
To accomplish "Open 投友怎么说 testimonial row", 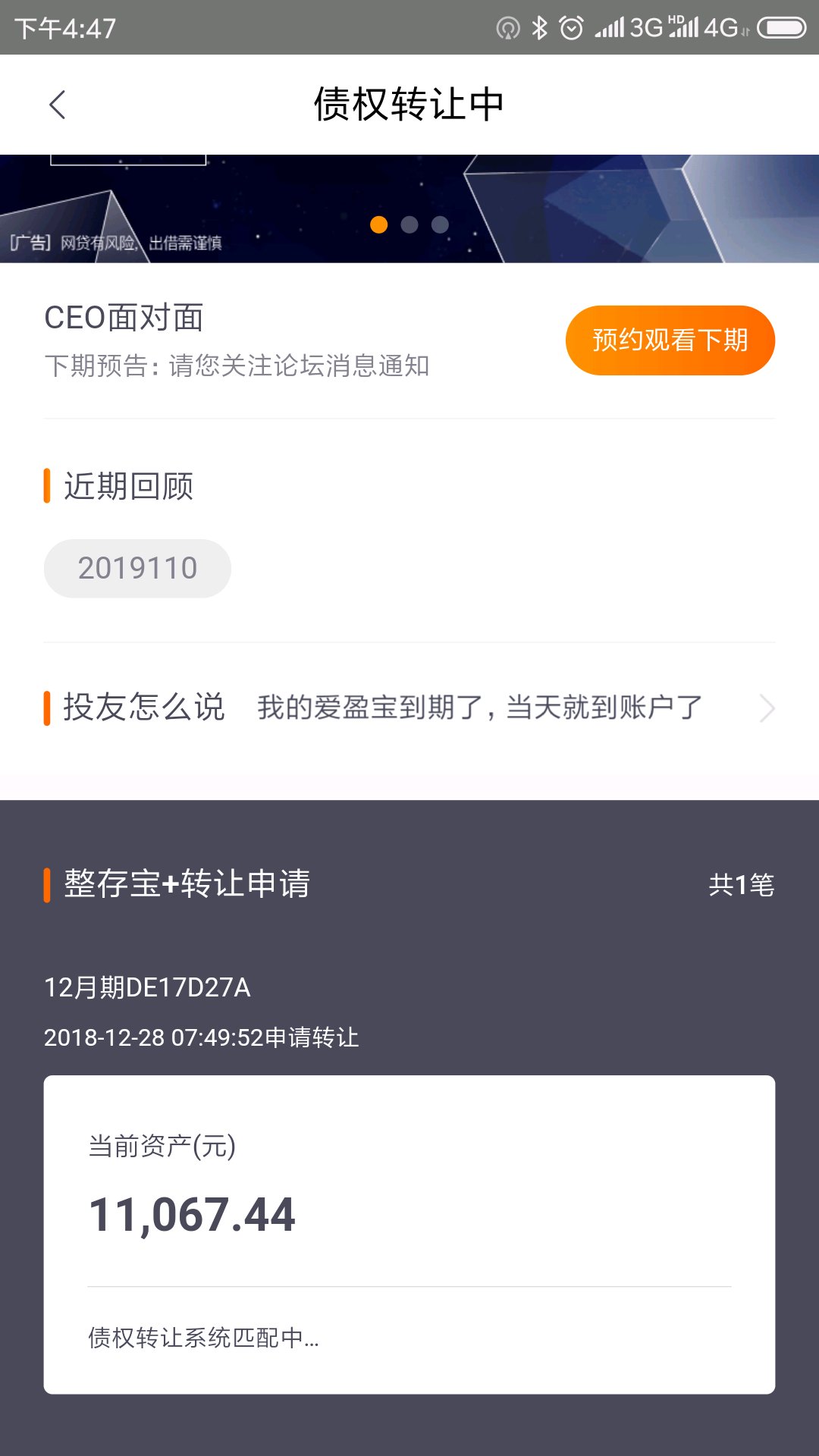I will coord(409,708).
